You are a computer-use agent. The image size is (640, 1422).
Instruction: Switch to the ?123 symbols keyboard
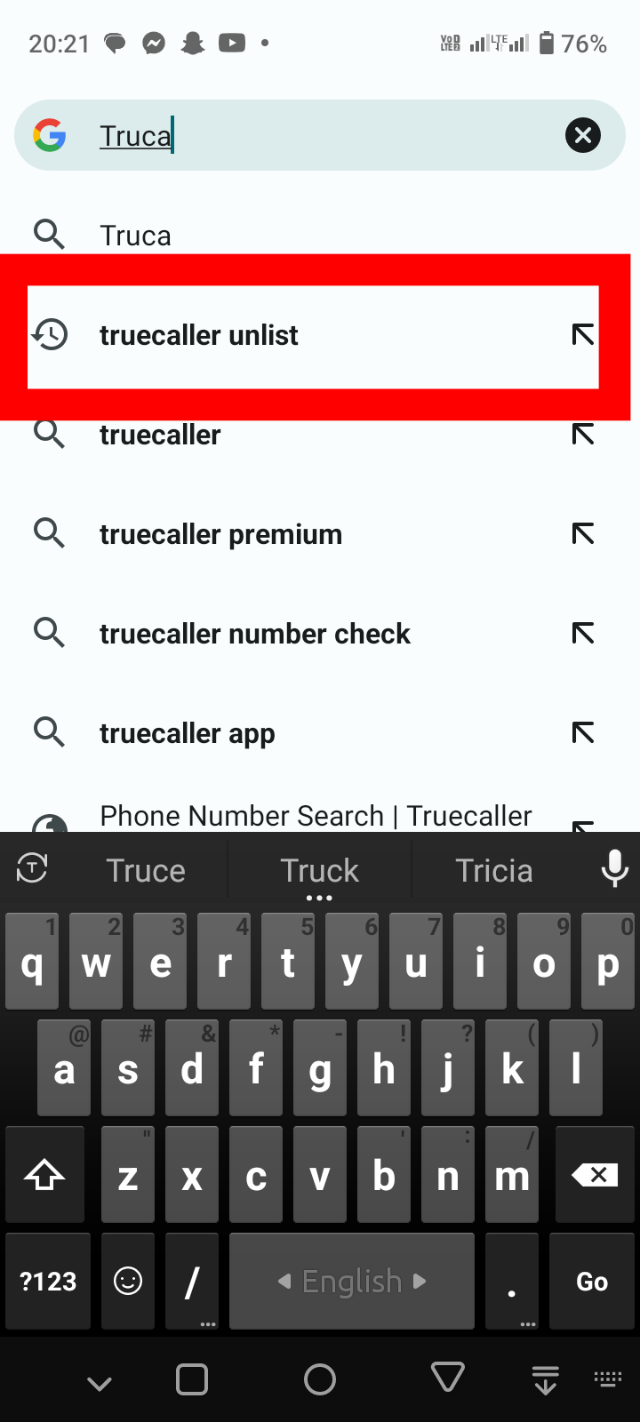48,1282
